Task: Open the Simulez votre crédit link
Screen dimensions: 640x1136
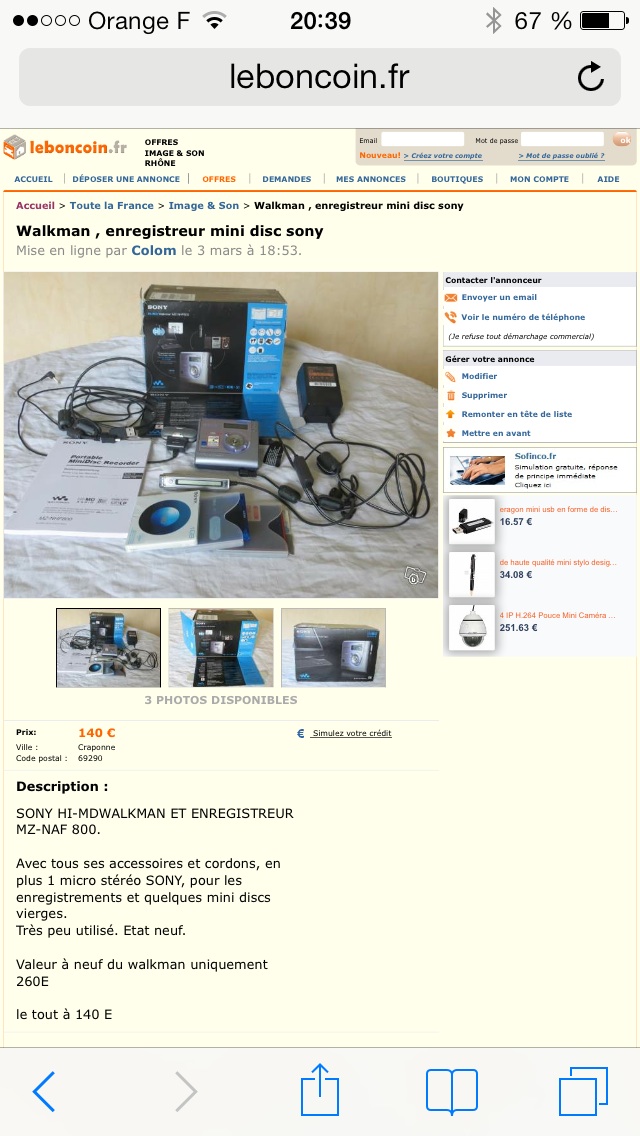Action: (x=351, y=733)
